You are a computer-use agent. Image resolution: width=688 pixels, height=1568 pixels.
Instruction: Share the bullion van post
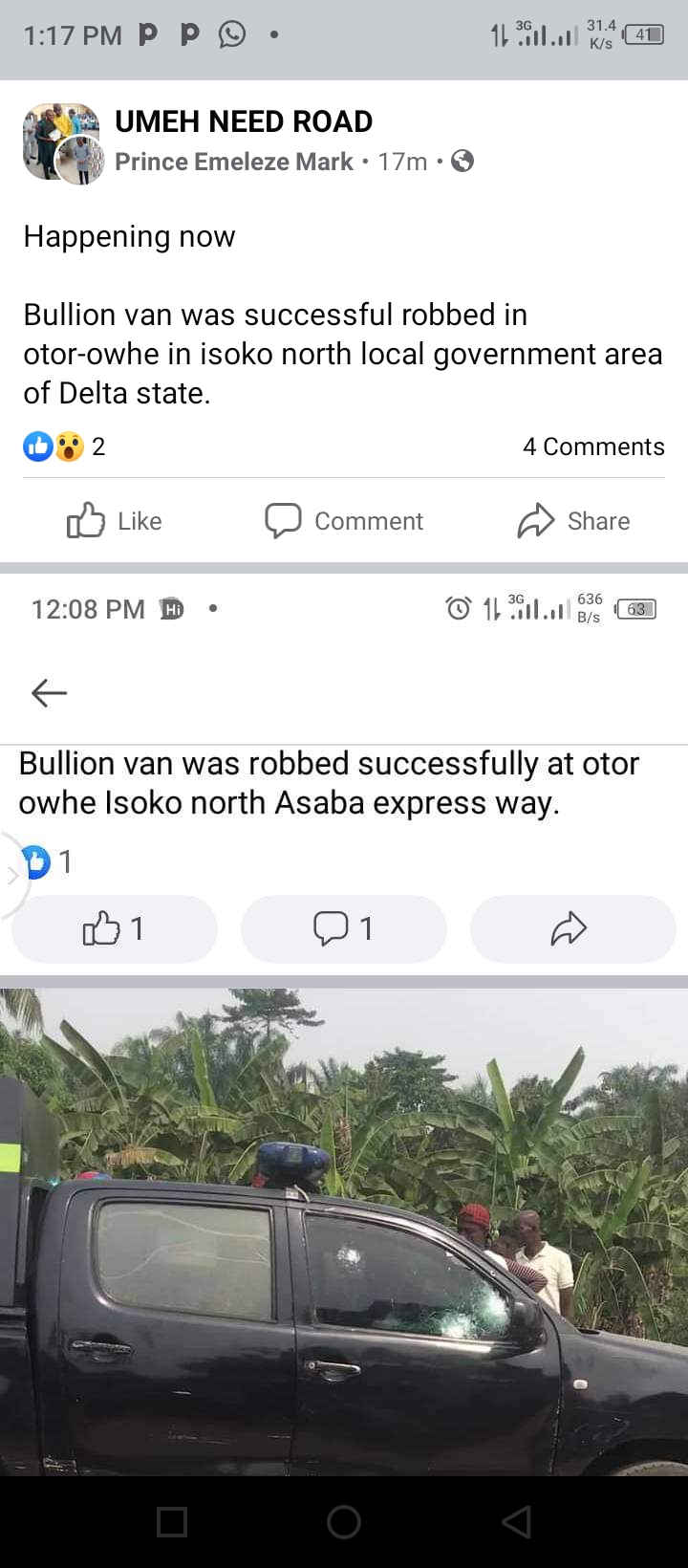(x=573, y=521)
